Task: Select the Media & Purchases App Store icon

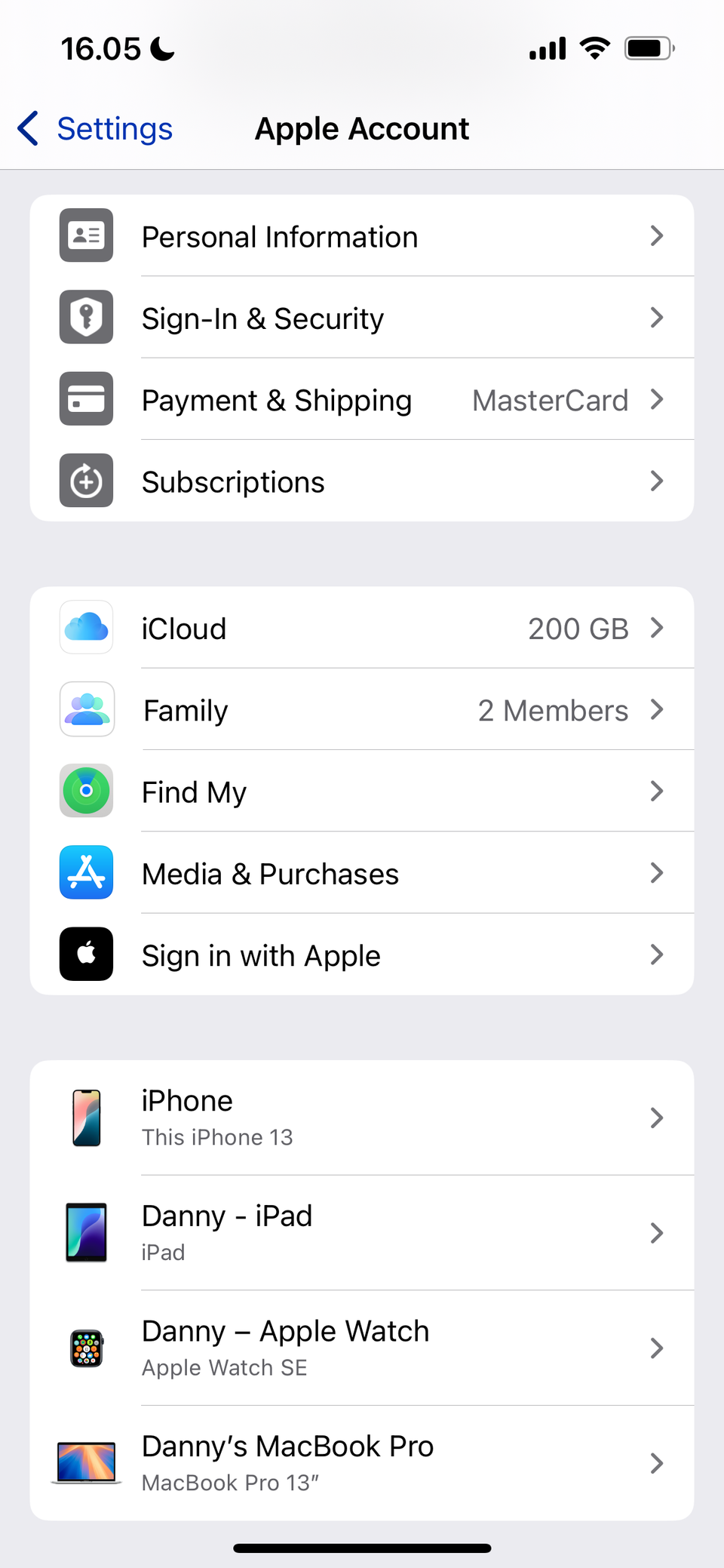Action: [85, 872]
